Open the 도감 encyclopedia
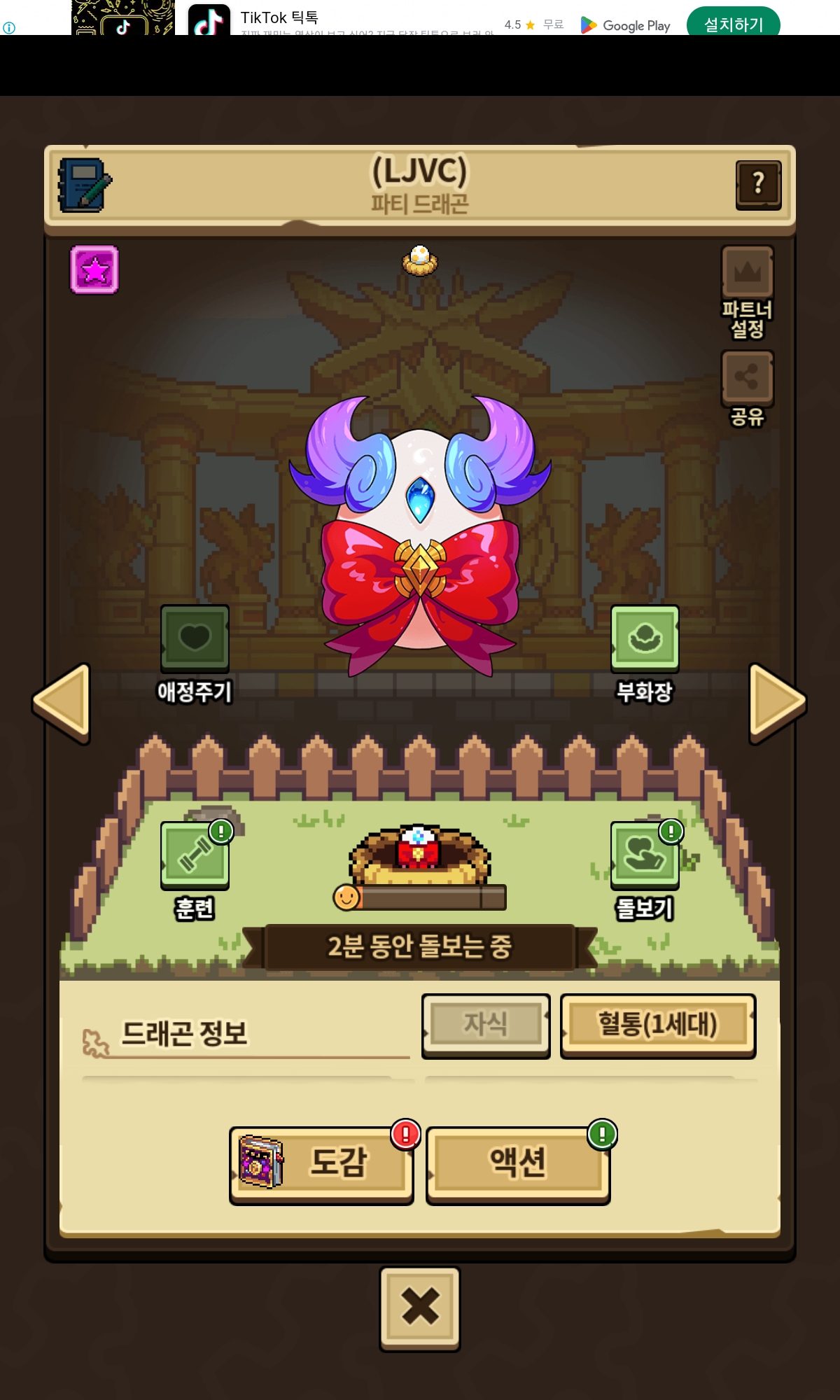The image size is (840, 1400). click(321, 1165)
